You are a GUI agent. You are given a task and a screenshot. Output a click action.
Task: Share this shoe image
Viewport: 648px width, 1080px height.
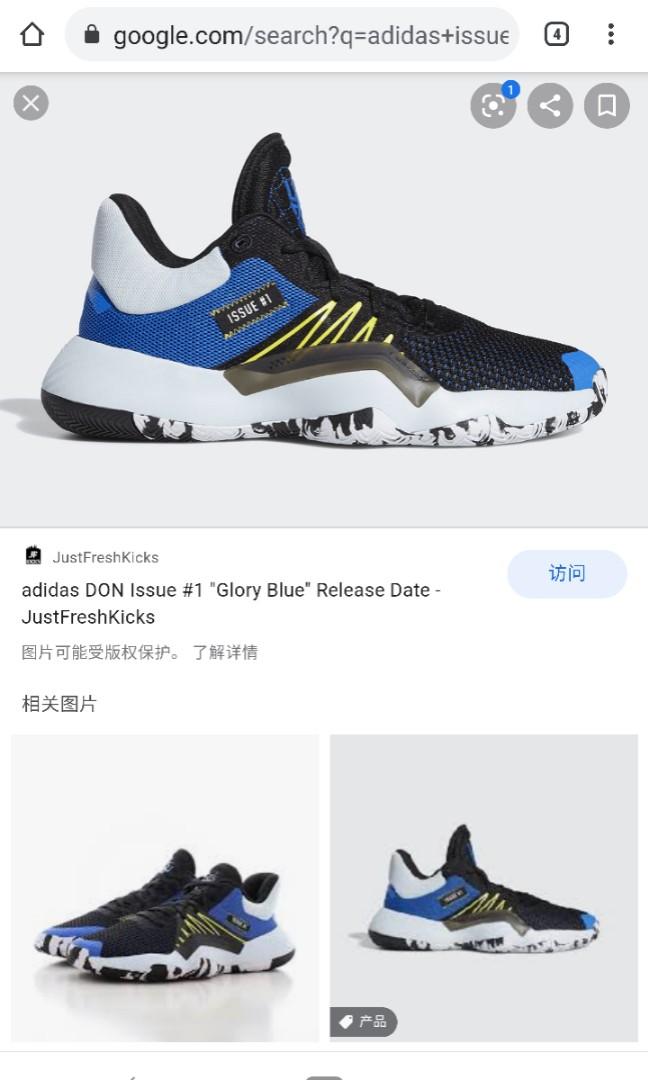[550, 106]
